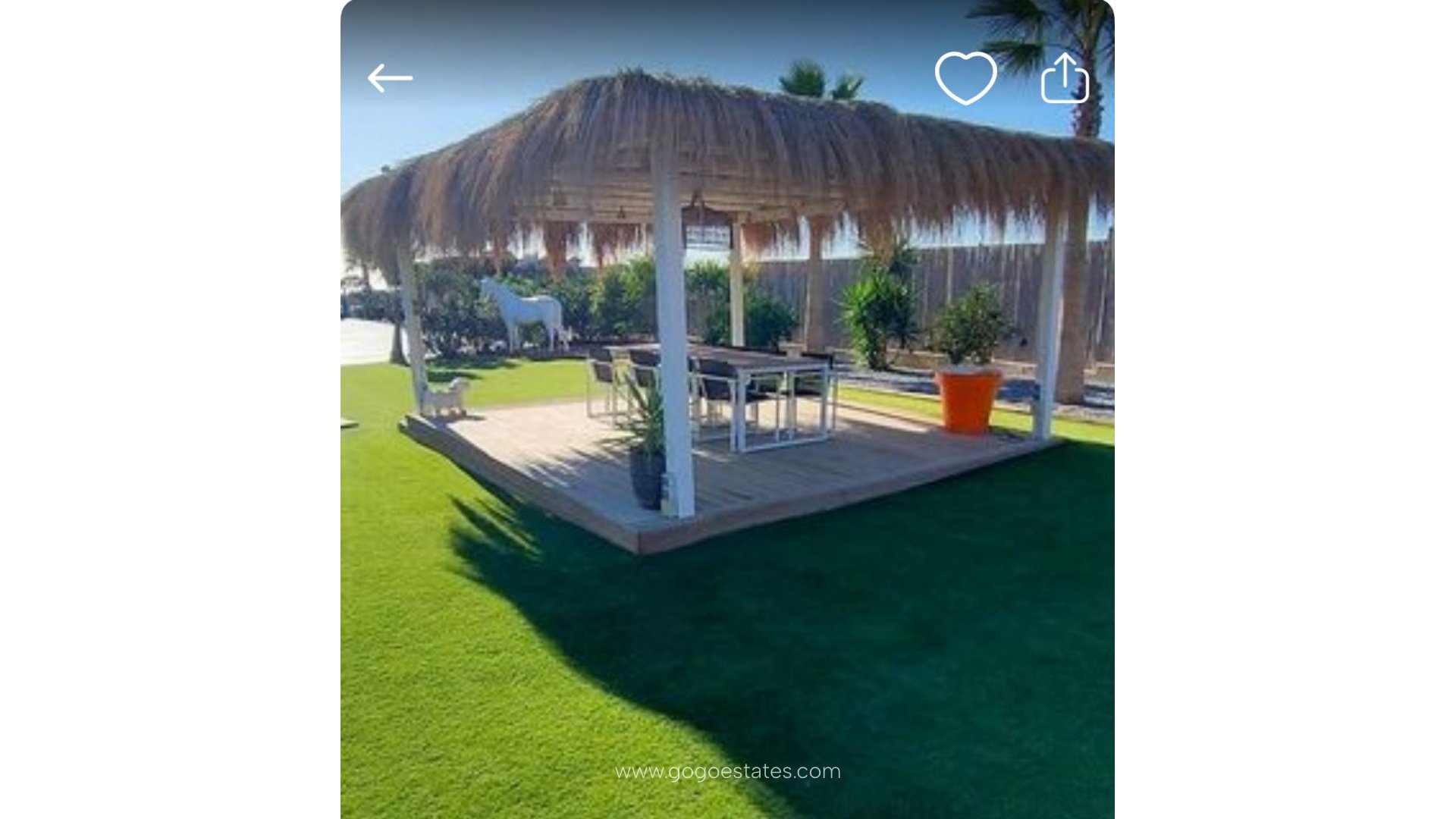This screenshot has width=1456, height=819.
Task: Save this property with the heart
Action: [x=965, y=77]
